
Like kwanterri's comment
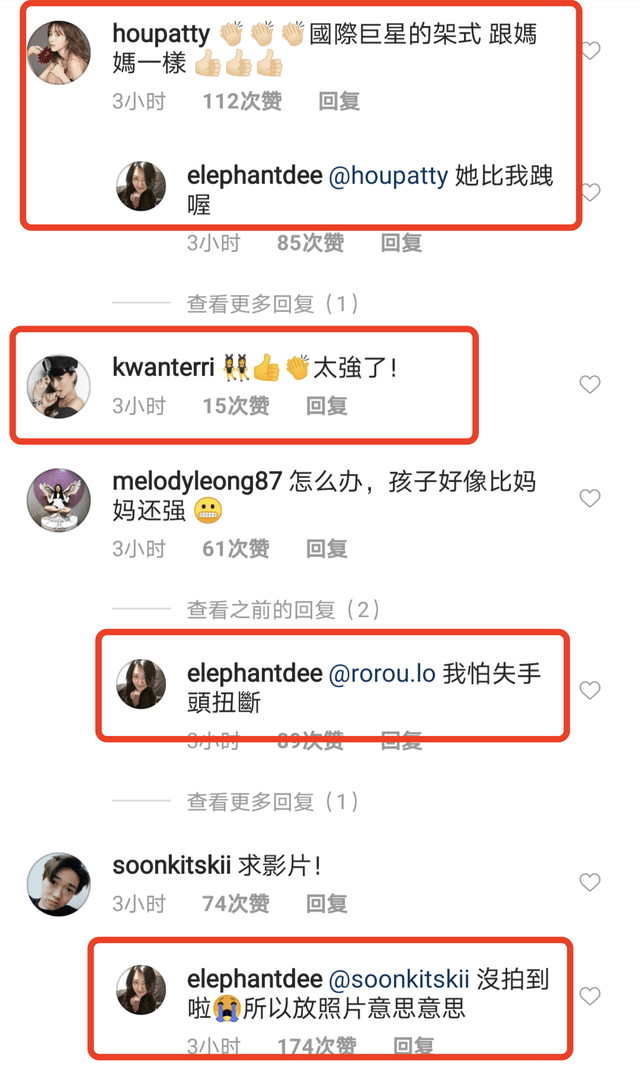click(590, 385)
